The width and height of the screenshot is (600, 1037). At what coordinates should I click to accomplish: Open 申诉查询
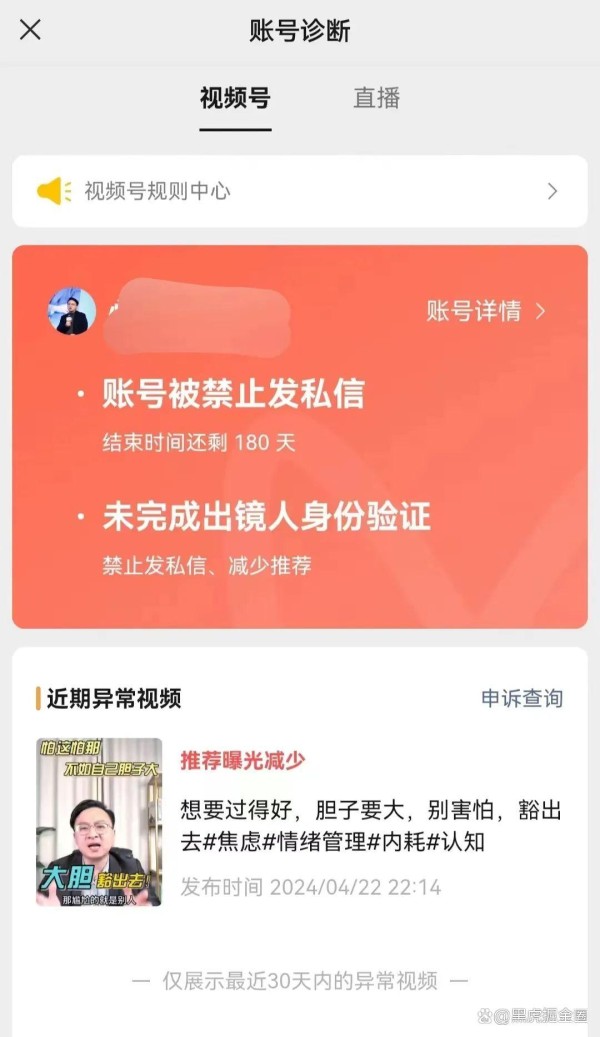coord(522,698)
